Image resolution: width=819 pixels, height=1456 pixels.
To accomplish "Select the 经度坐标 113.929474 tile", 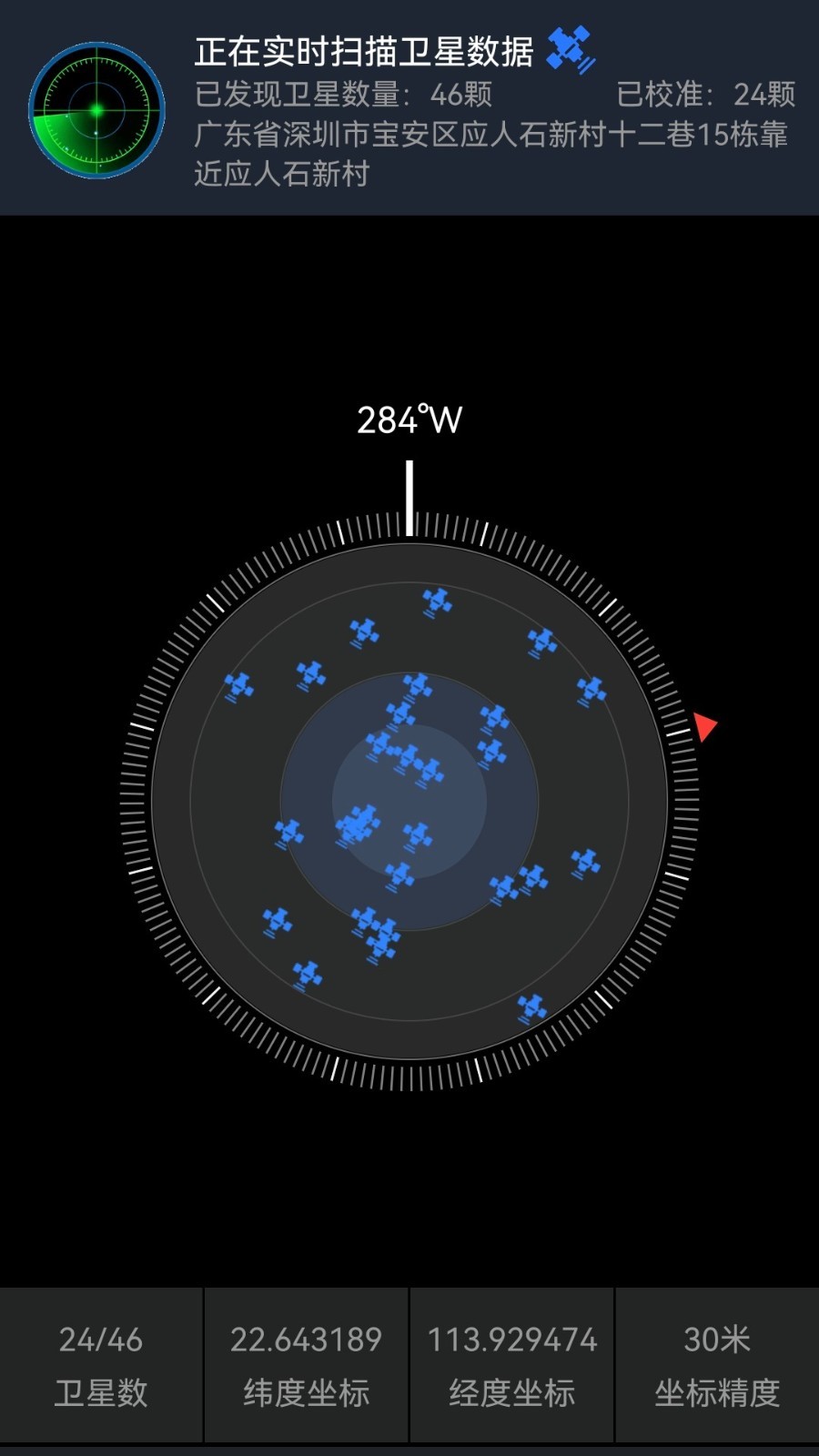I will (x=511, y=1365).
